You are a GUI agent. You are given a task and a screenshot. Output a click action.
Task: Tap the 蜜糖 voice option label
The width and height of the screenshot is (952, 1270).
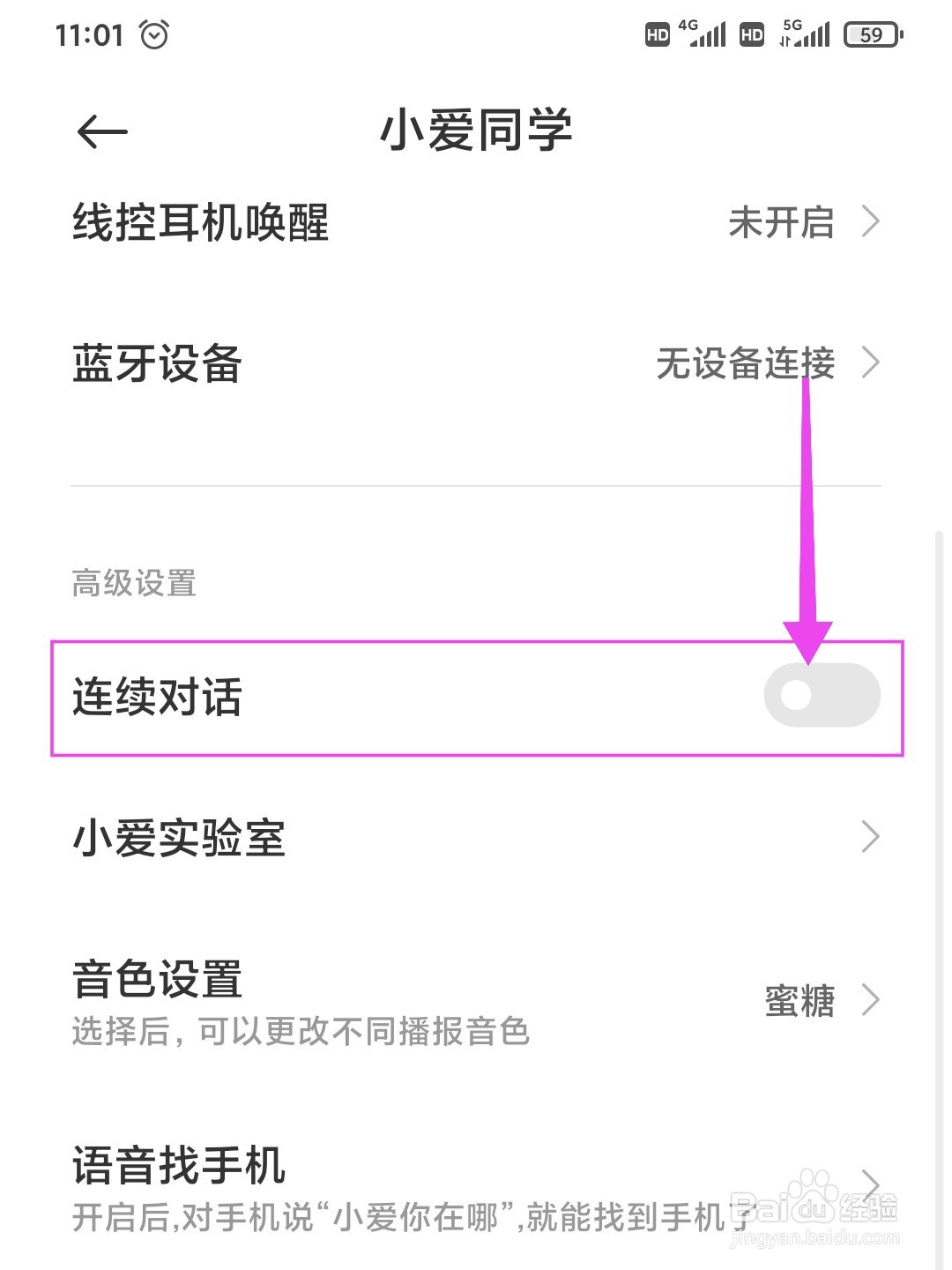pos(798,999)
